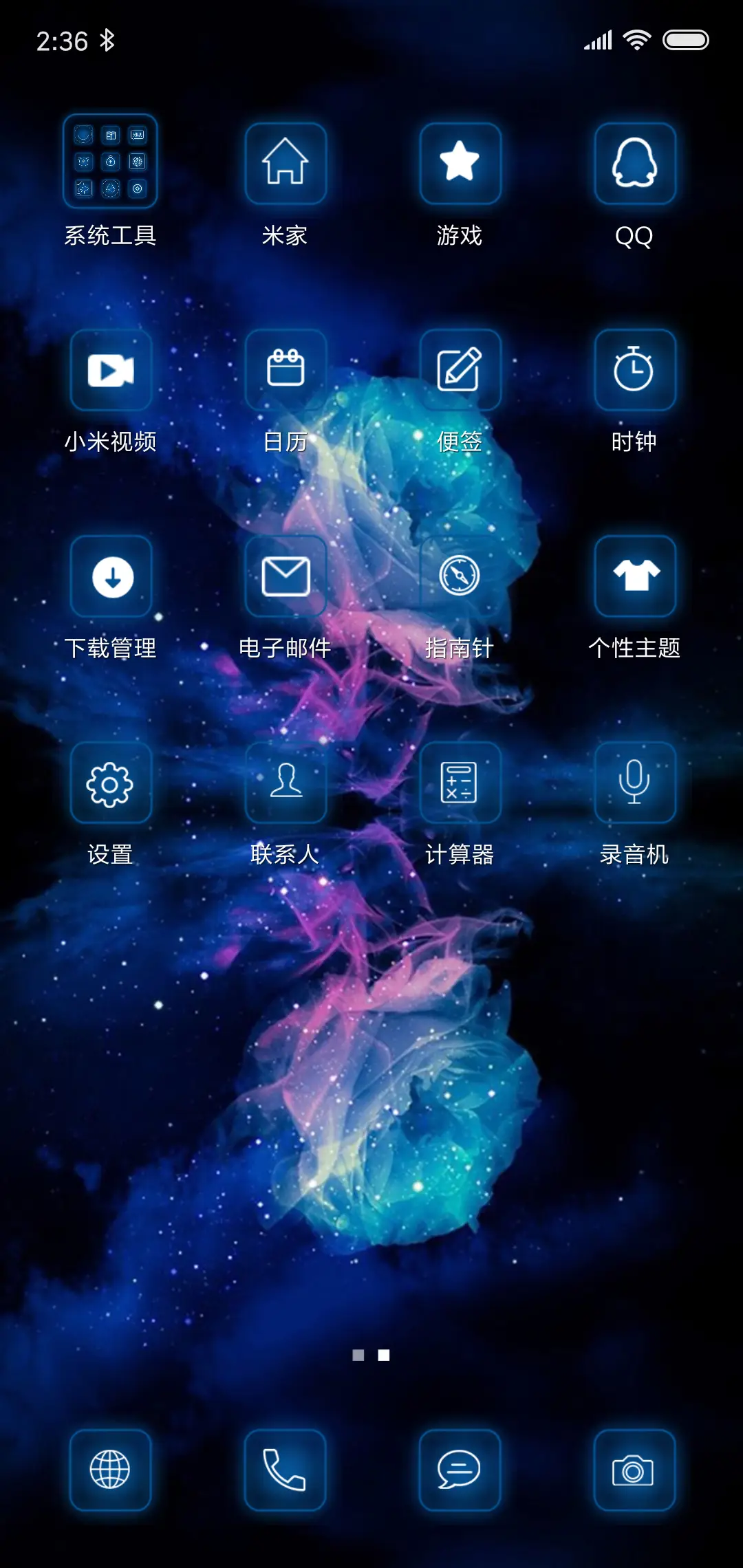Open Messaging from the dock
Viewport: 743px width, 1568px height.
(460, 1472)
